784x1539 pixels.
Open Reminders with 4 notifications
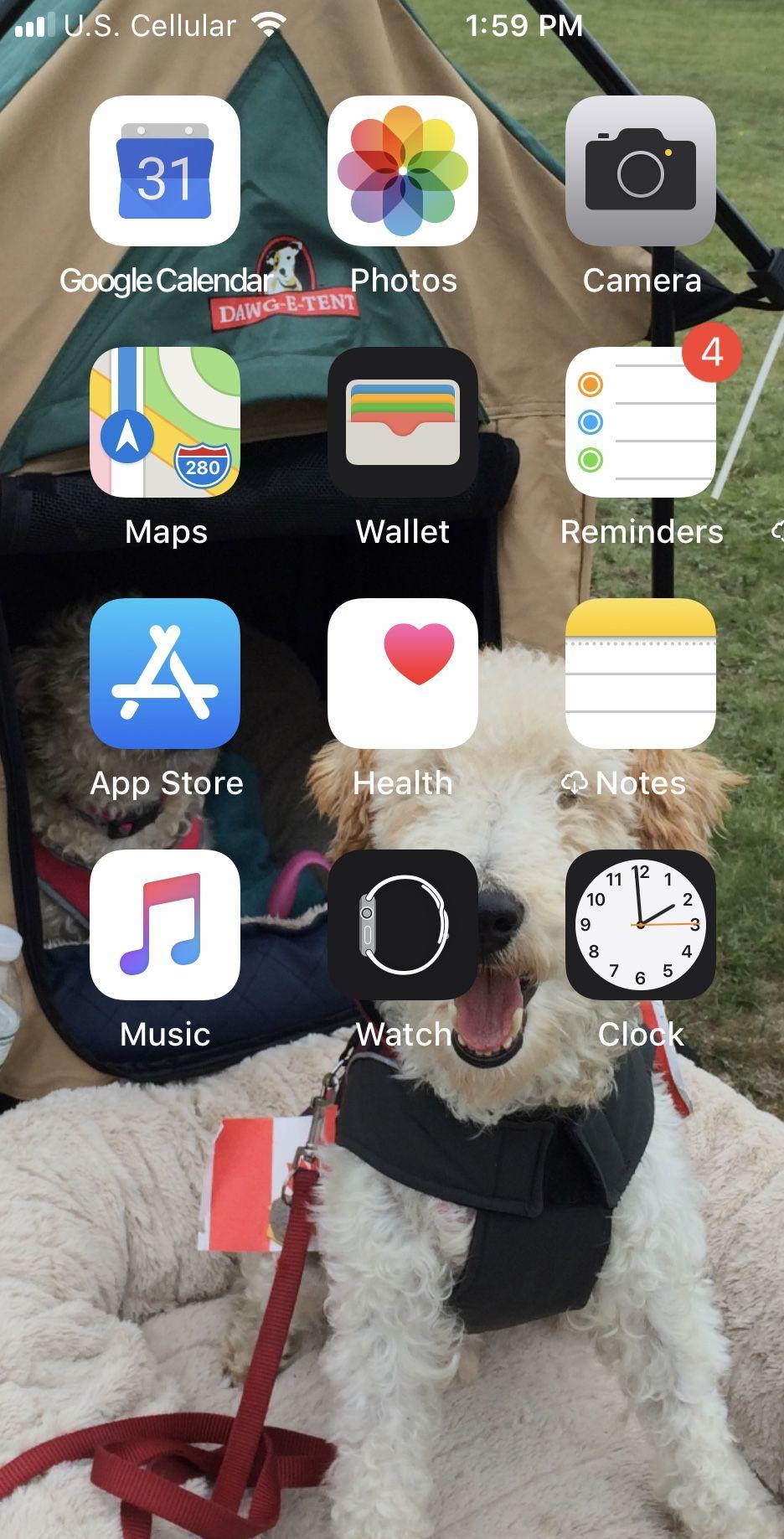click(x=641, y=422)
